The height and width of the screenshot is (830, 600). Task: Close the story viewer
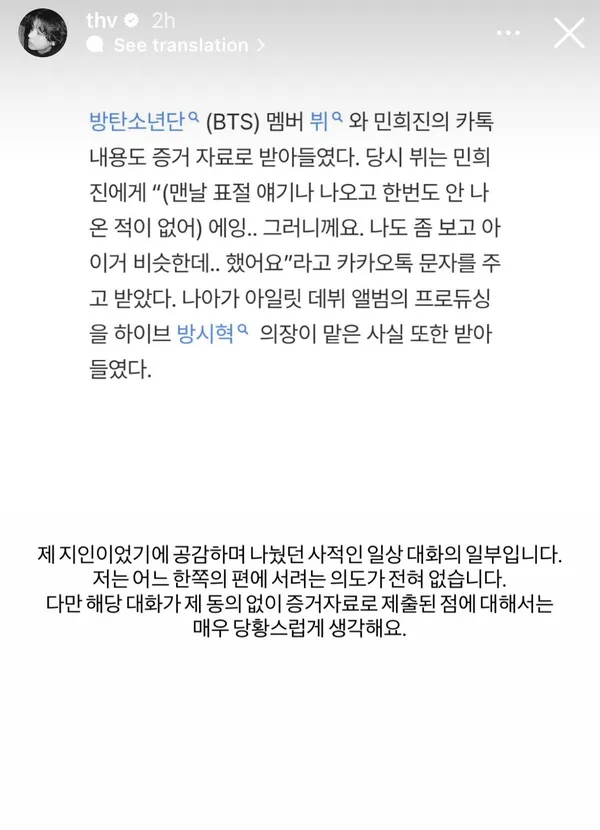point(569,33)
